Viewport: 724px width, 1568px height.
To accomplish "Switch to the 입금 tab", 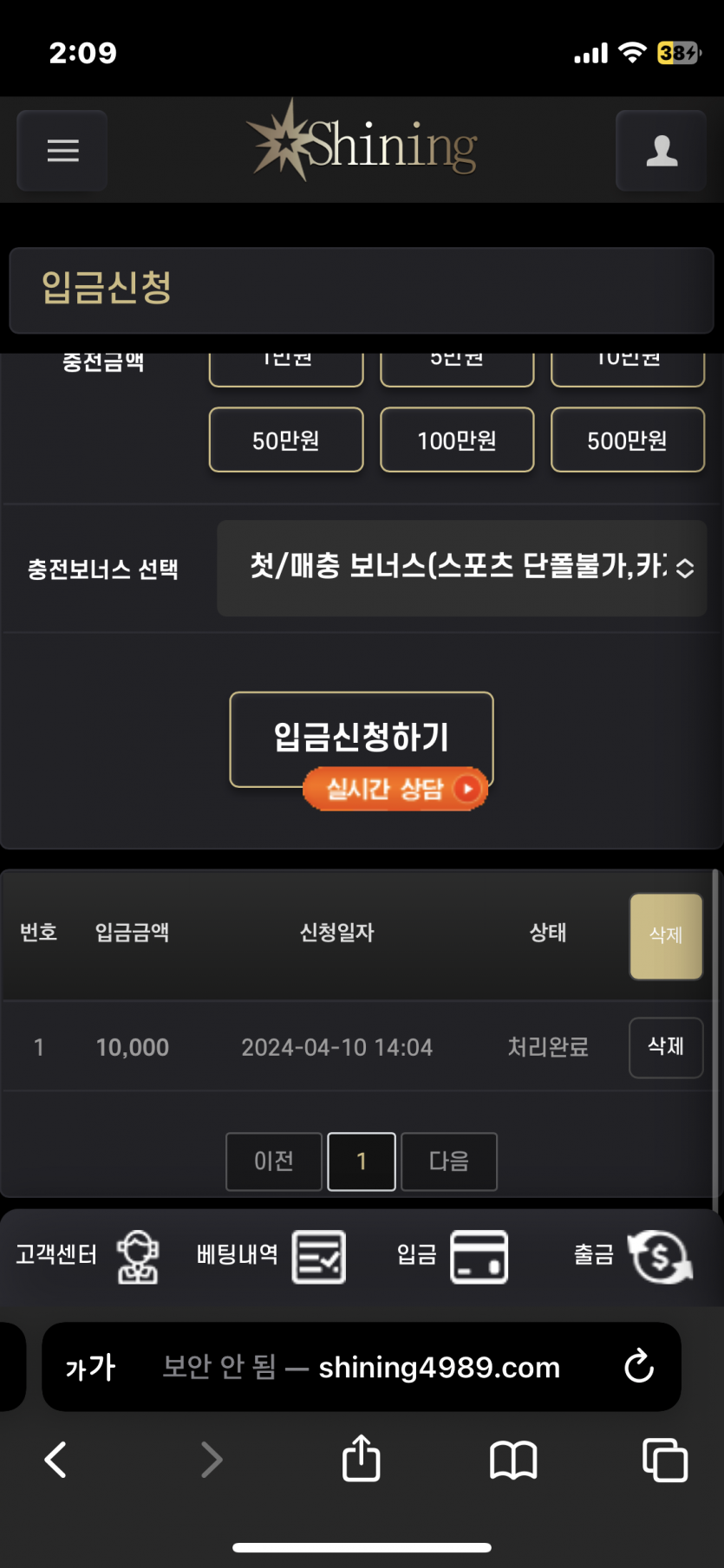I will 451,1256.
